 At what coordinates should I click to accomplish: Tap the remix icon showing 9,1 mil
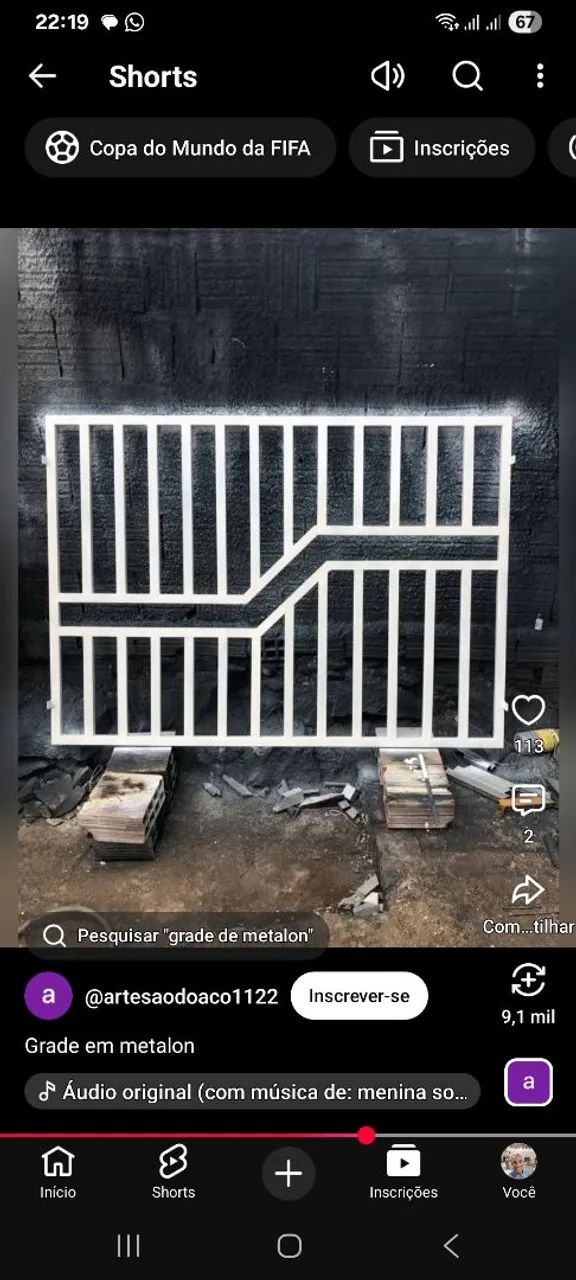click(528, 980)
